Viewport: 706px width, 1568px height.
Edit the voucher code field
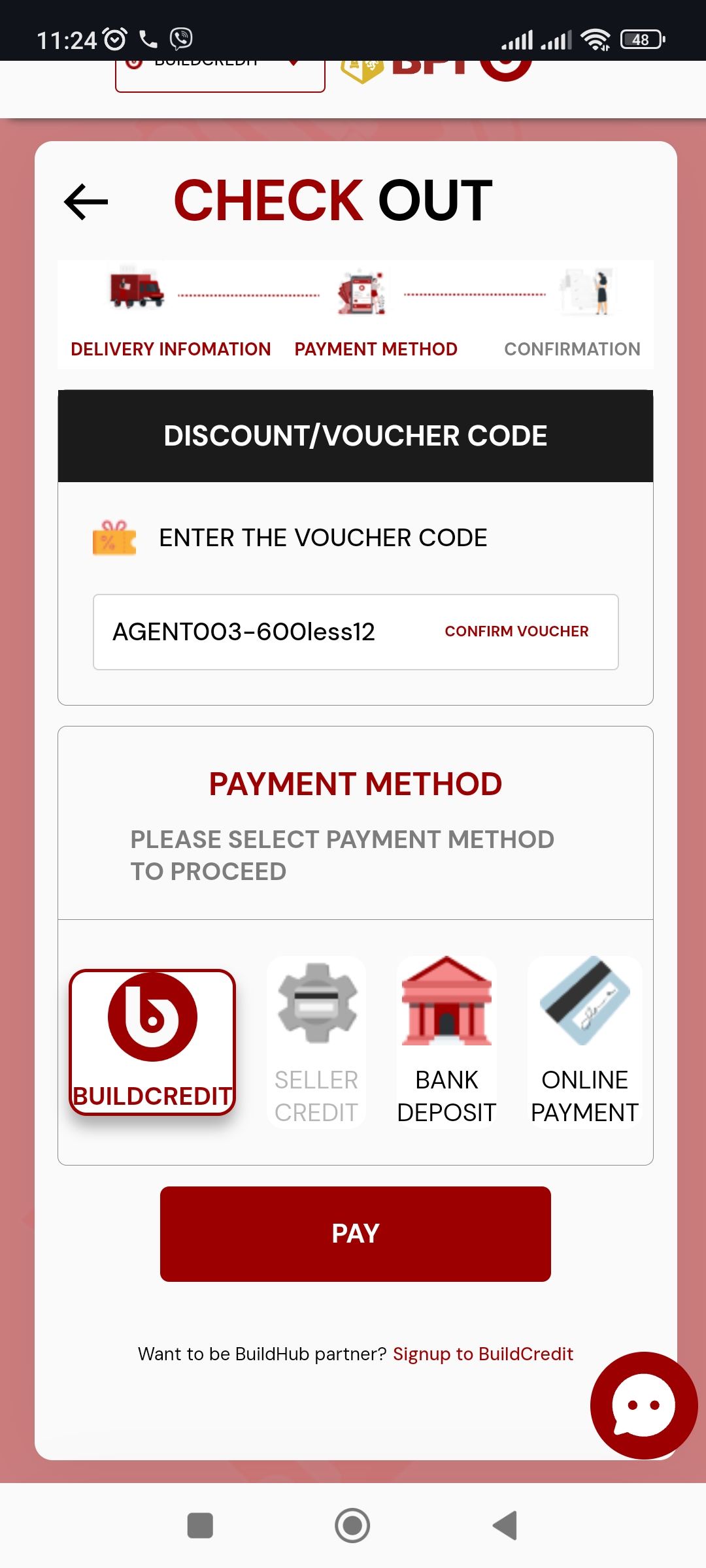pyautogui.click(x=261, y=632)
